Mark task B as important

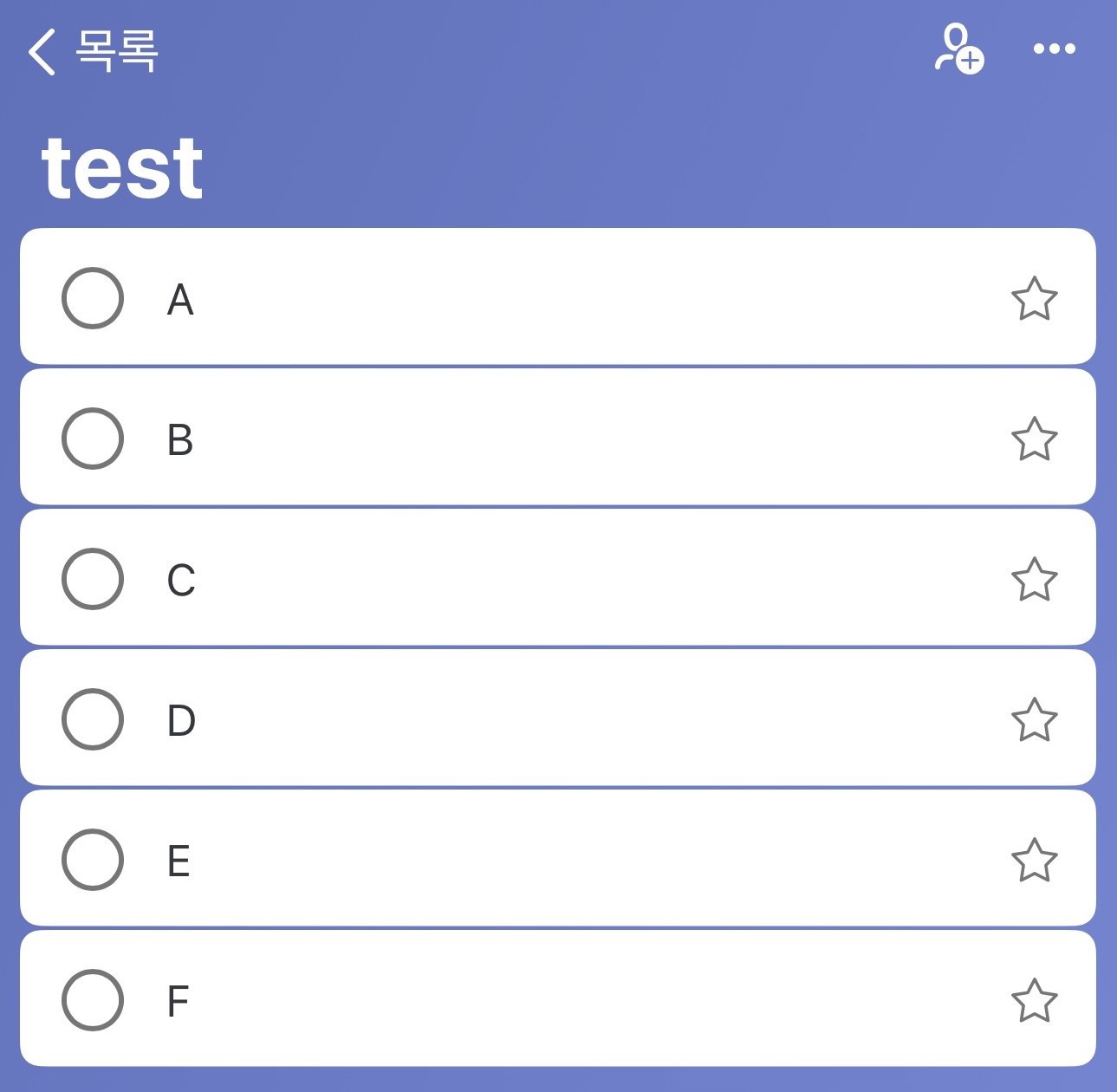[1034, 439]
